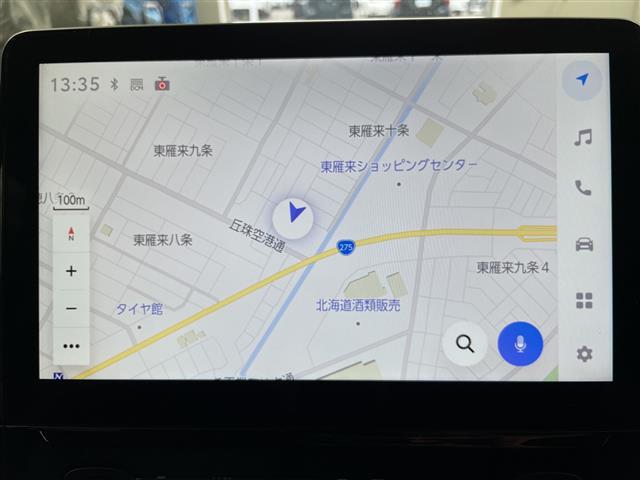This screenshot has height=480, width=640.
Task: Open settings with the gear icon
Action: [584, 354]
